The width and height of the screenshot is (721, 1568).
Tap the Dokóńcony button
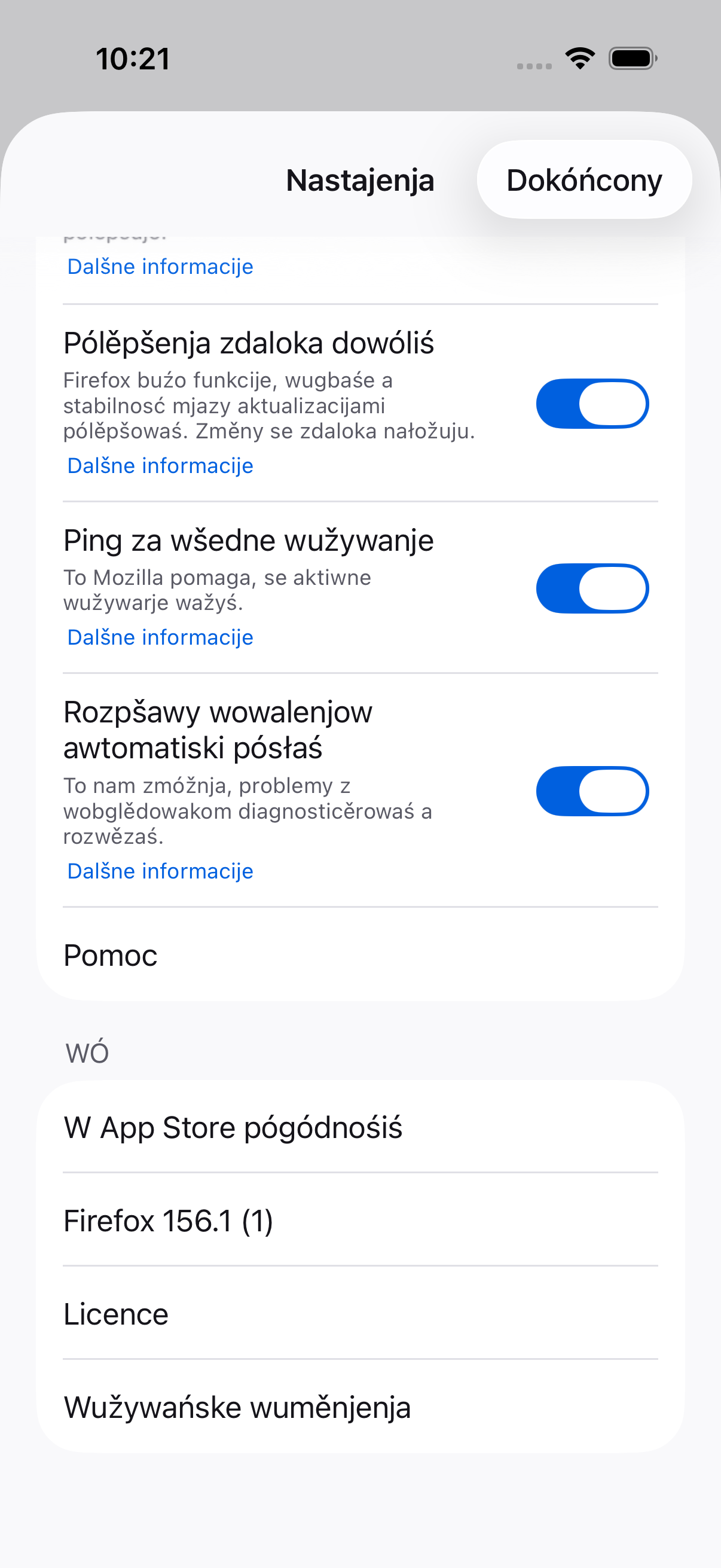tap(584, 180)
